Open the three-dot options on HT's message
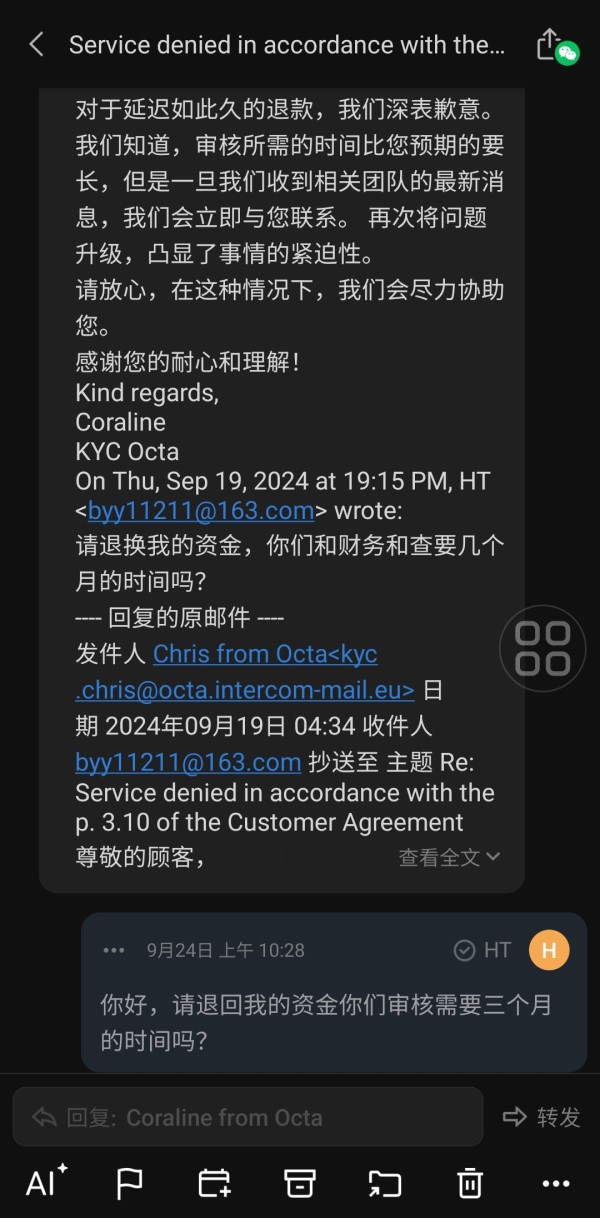 [x=114, y=950]
